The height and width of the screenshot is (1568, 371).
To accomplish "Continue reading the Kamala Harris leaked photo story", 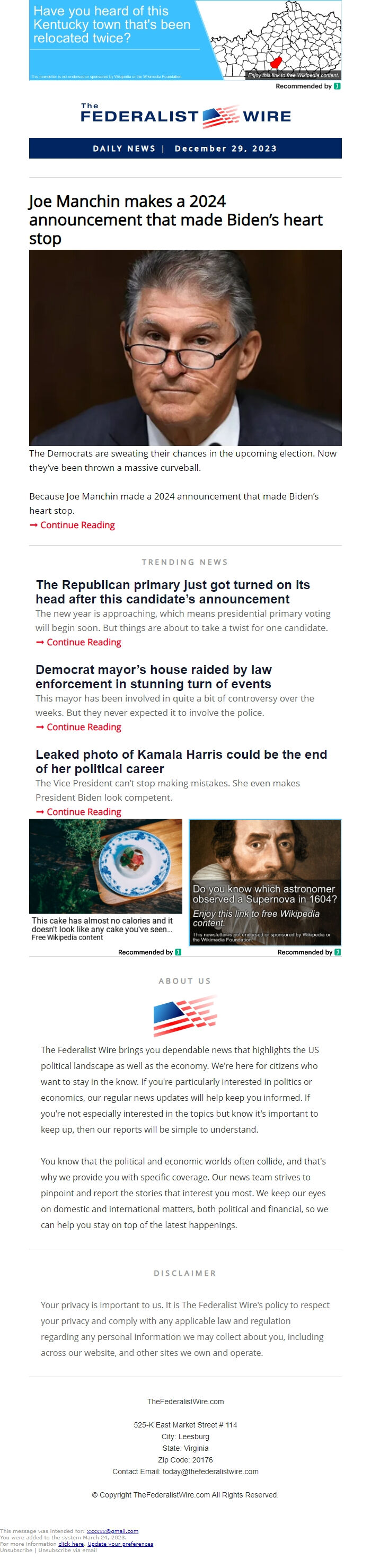I will click(x=83, y=811).
